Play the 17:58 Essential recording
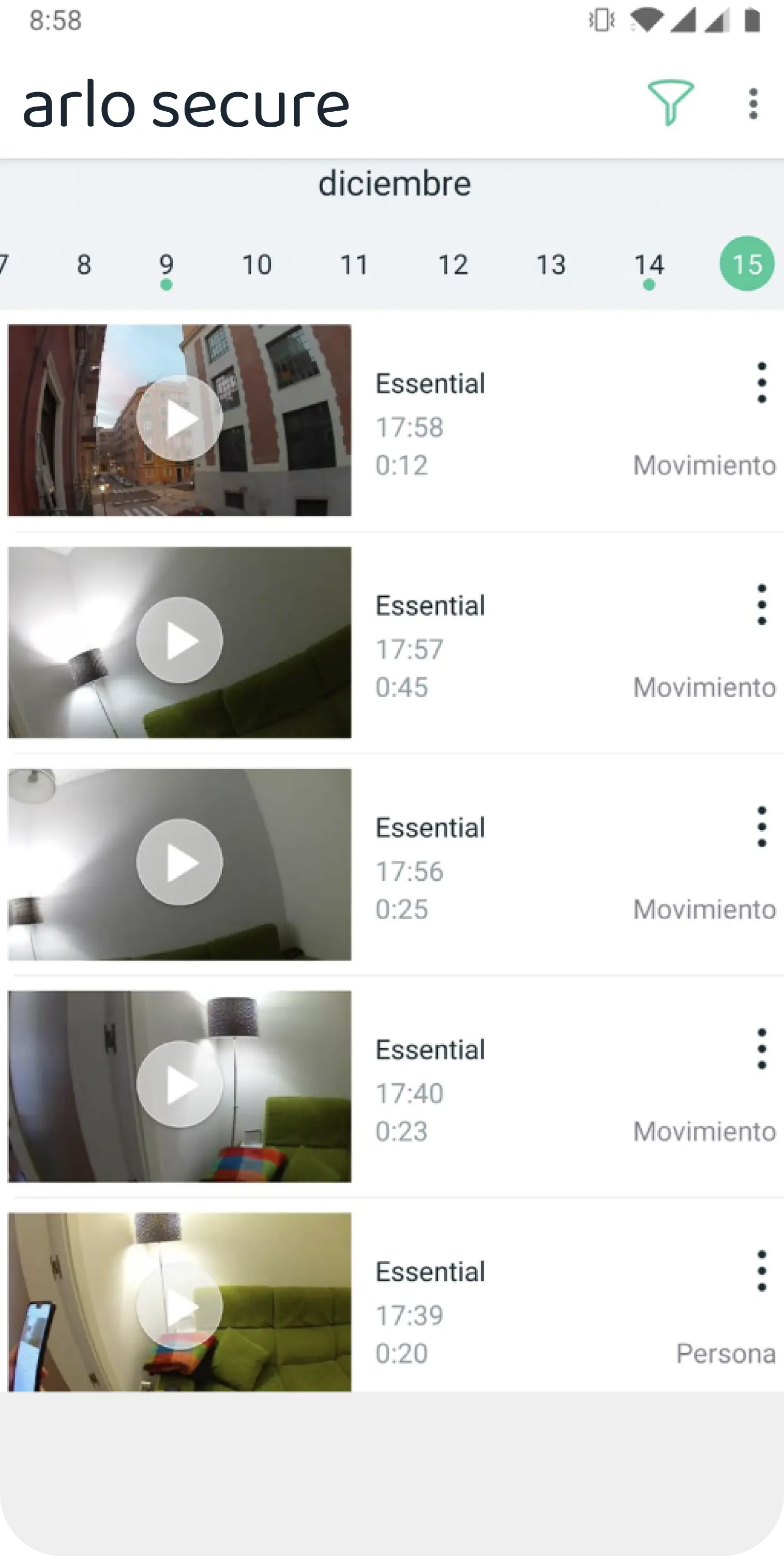This screenshot has height=1556, width=784. [179, 418]
